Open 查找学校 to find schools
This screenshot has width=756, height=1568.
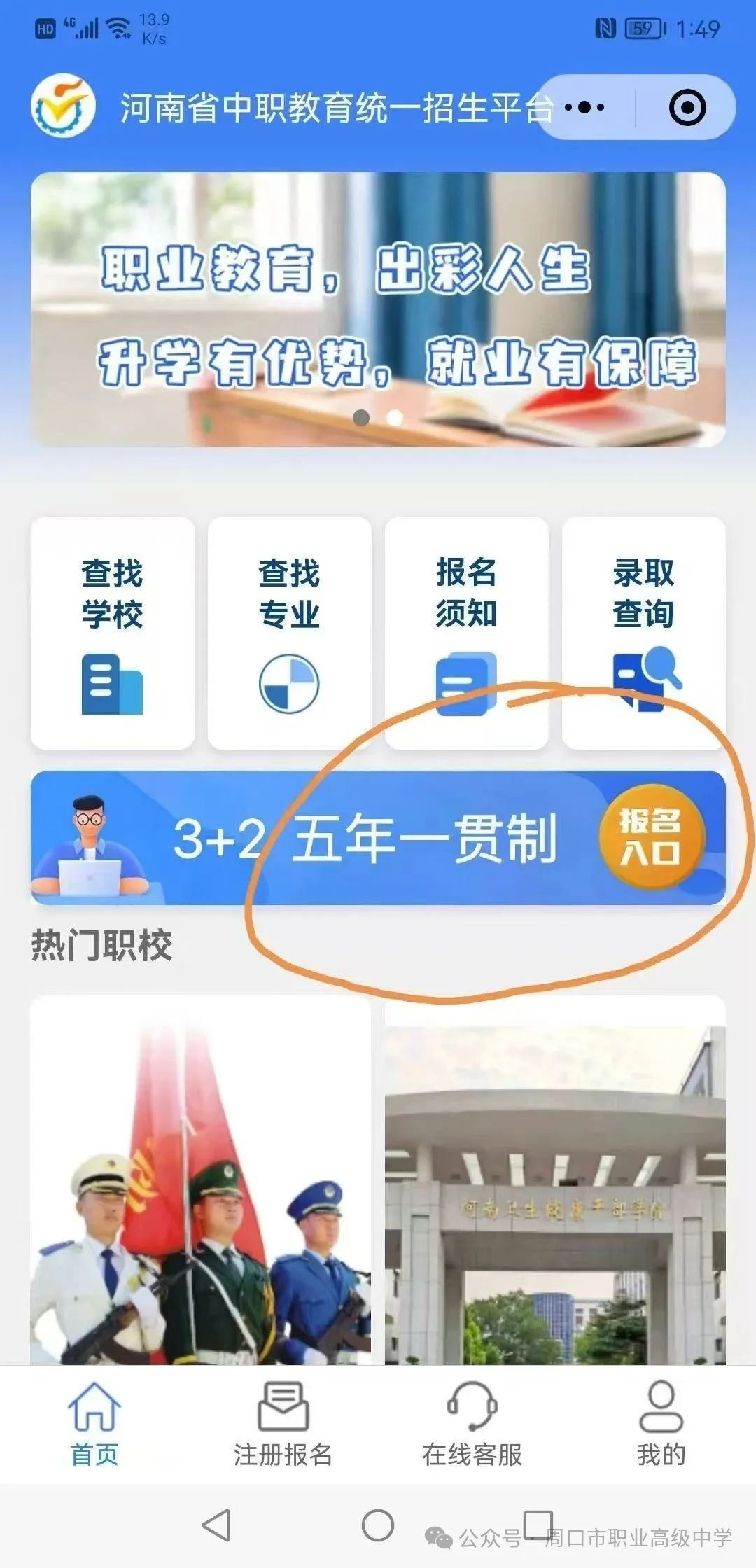pyautogui.click(x=112, y=633)
